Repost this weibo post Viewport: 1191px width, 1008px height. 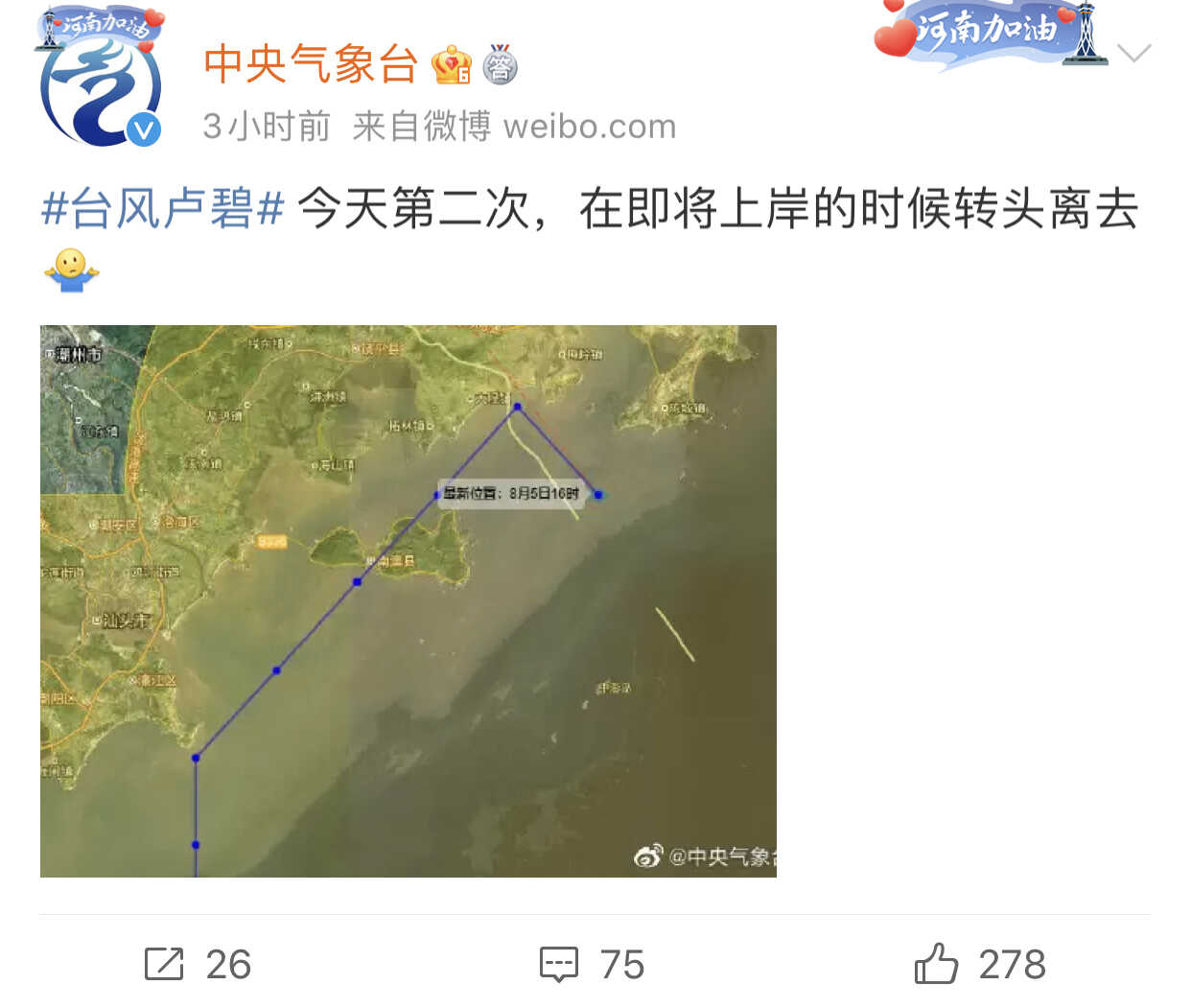coord(198,964)
